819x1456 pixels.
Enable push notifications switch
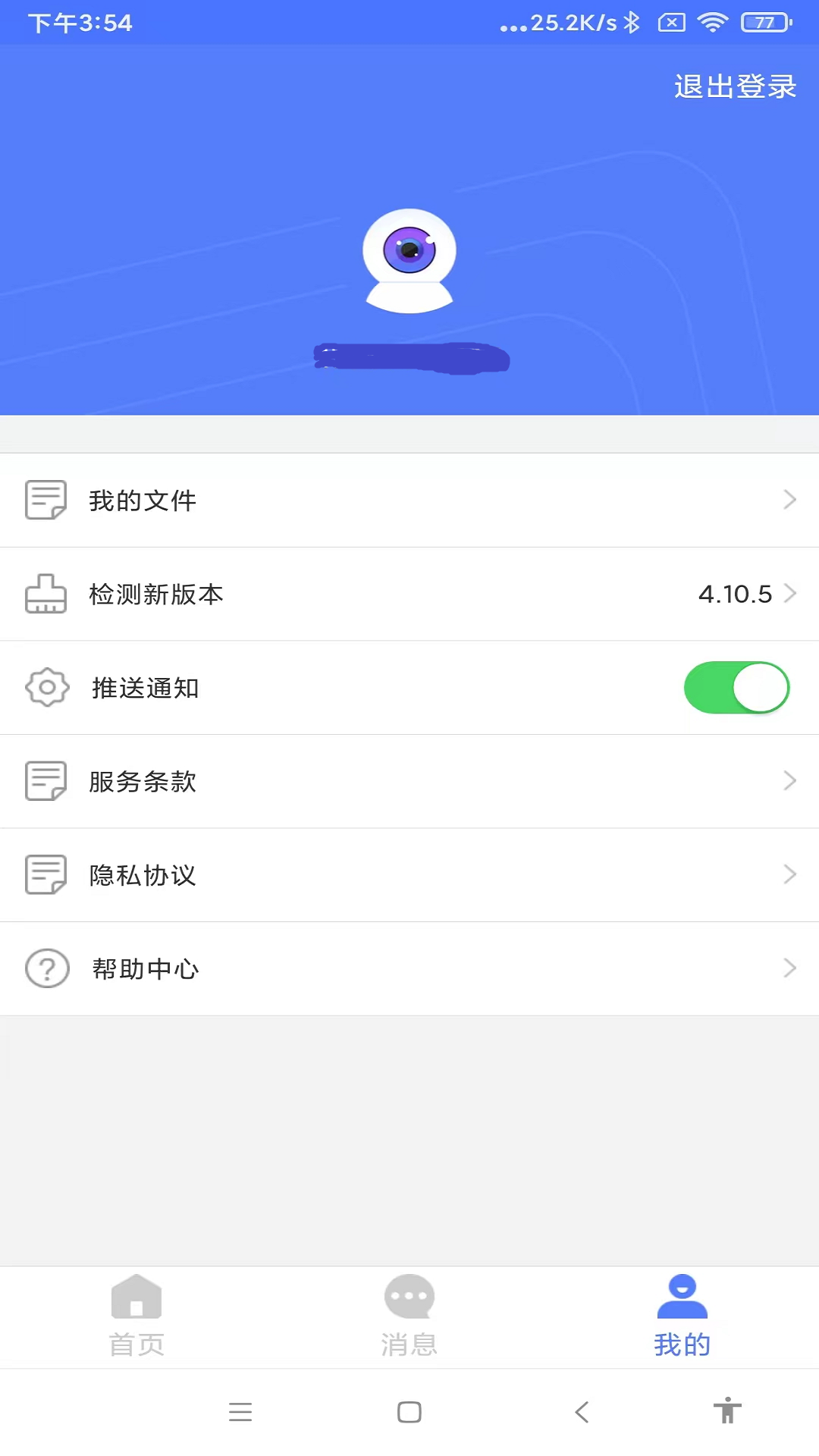(x=736, y=687)
